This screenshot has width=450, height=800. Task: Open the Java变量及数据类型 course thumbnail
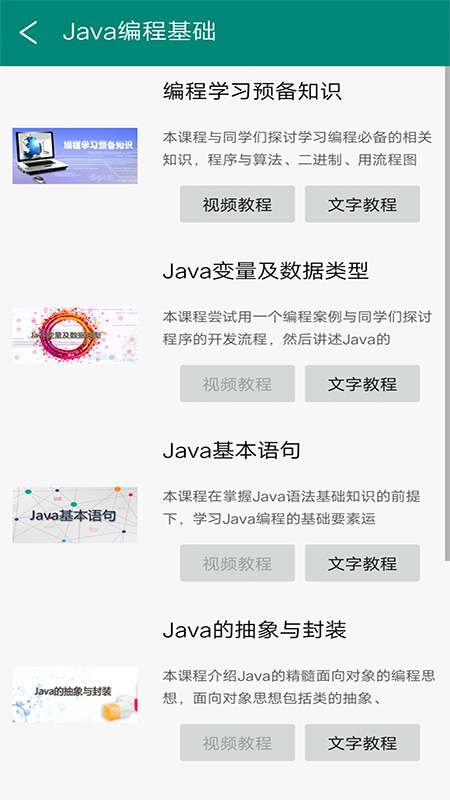pyautogui.click(x=75, y=336)
